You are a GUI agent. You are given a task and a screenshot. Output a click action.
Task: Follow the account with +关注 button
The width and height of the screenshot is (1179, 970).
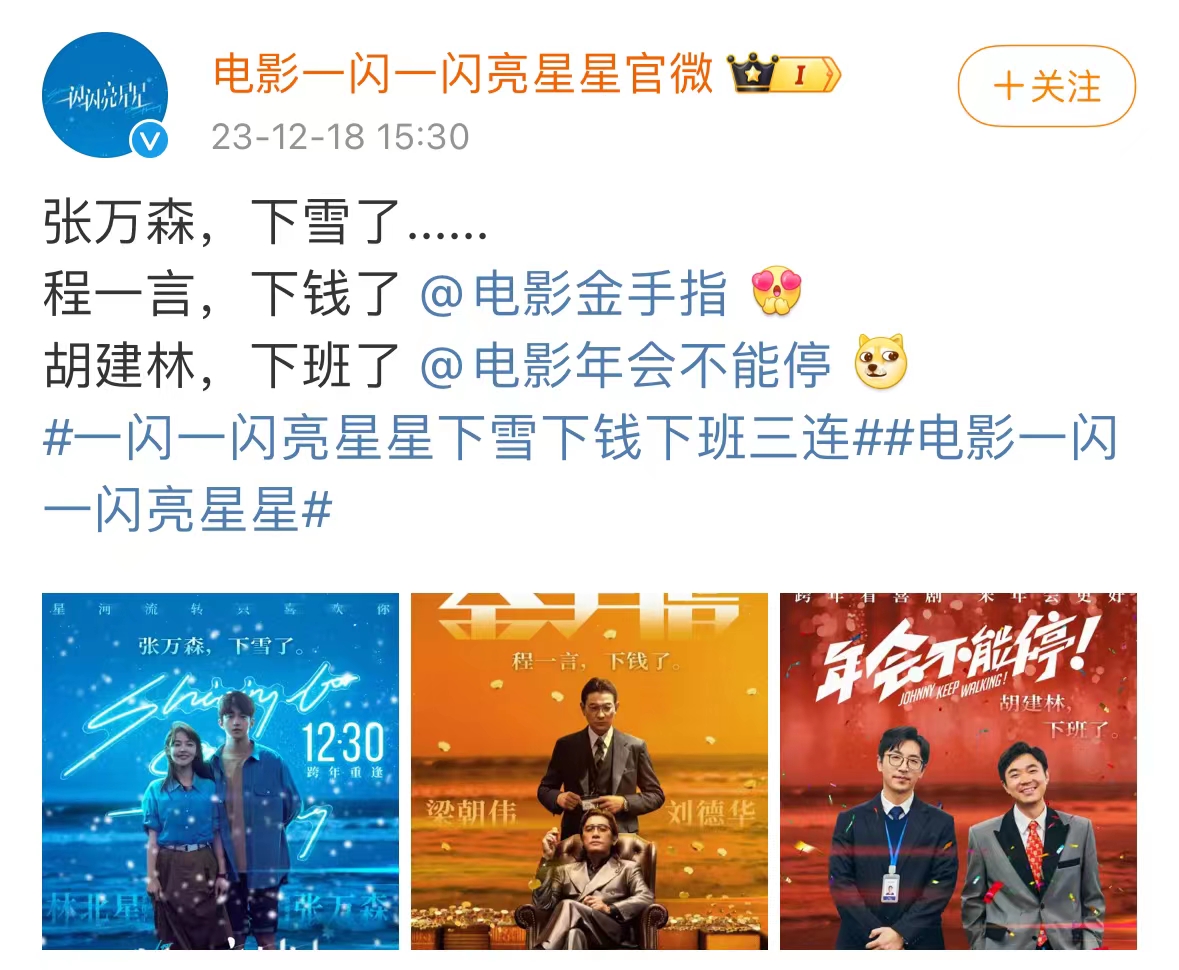point(1046,86)
